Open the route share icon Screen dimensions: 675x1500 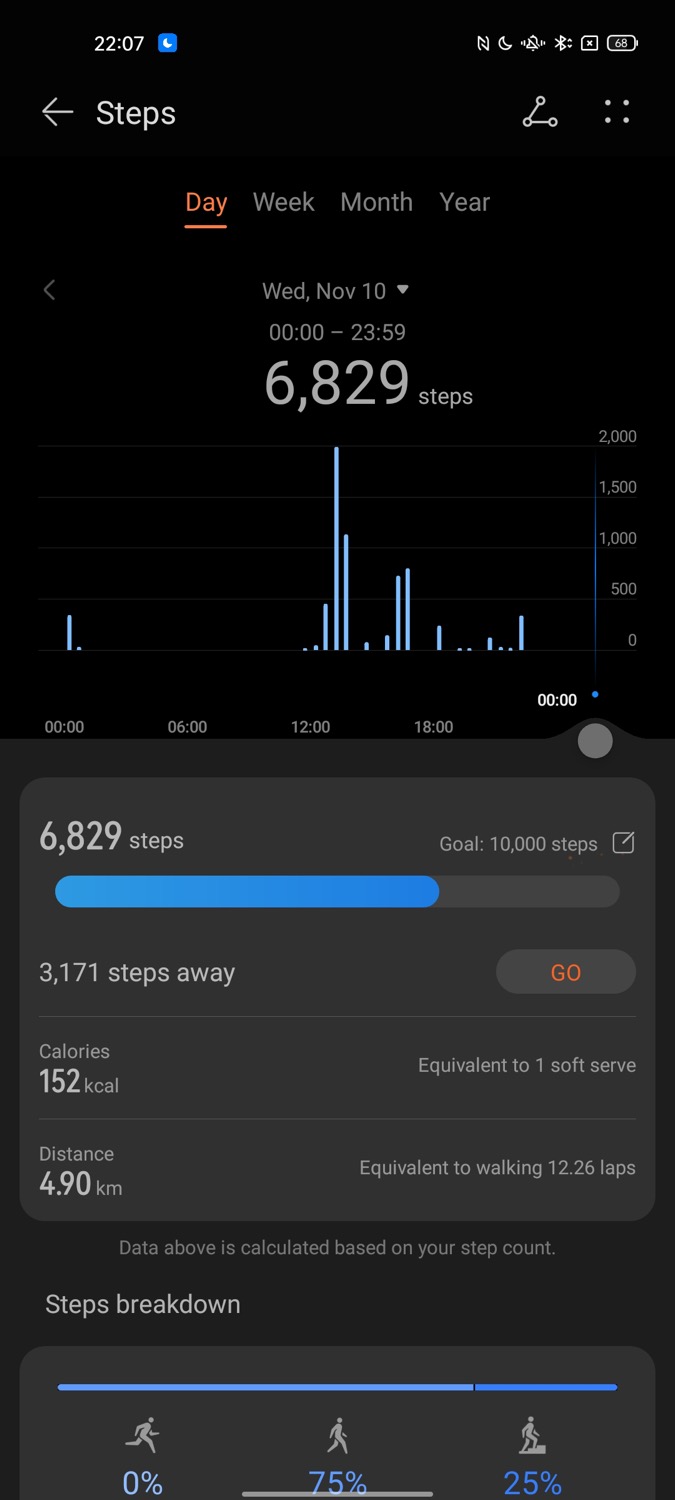pos(540,113)
